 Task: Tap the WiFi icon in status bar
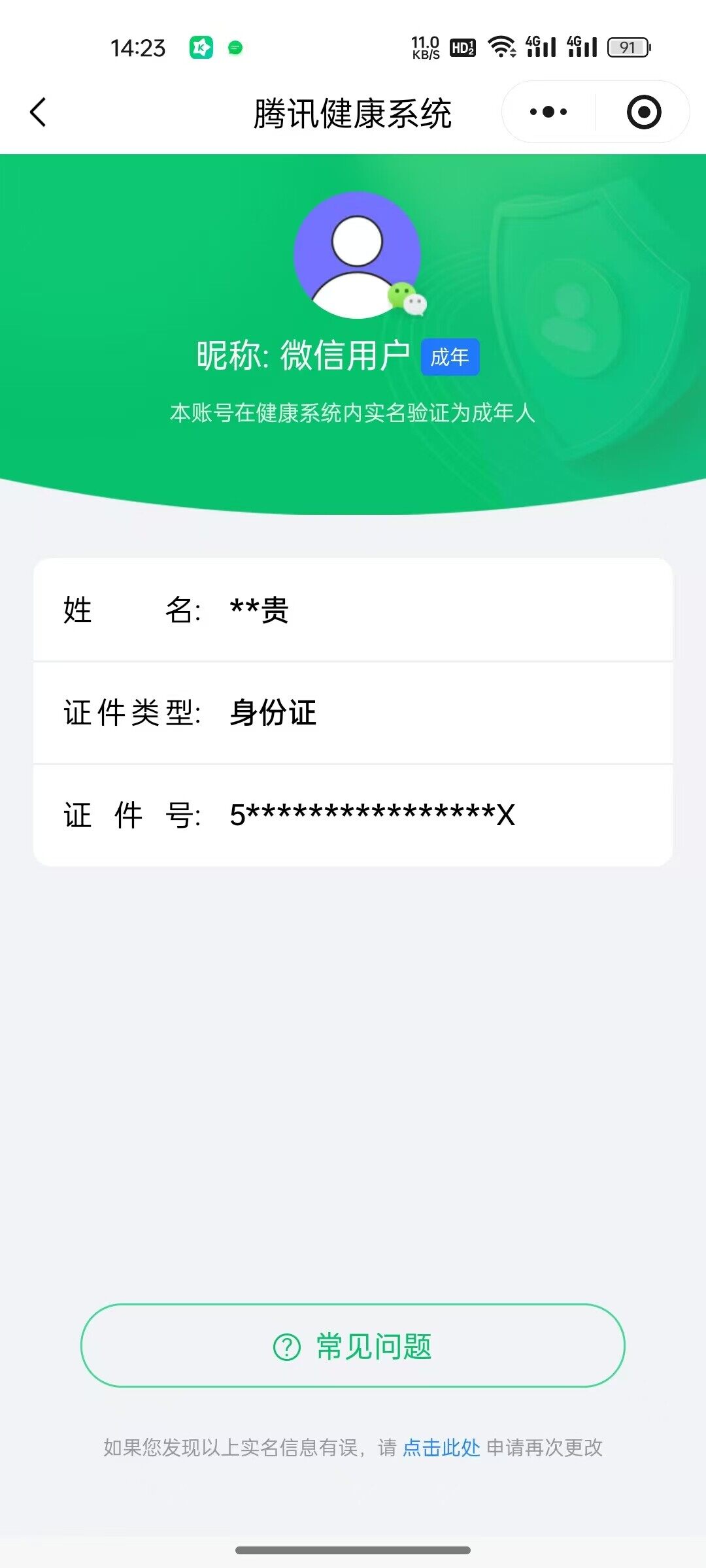[x=502, y=46]
